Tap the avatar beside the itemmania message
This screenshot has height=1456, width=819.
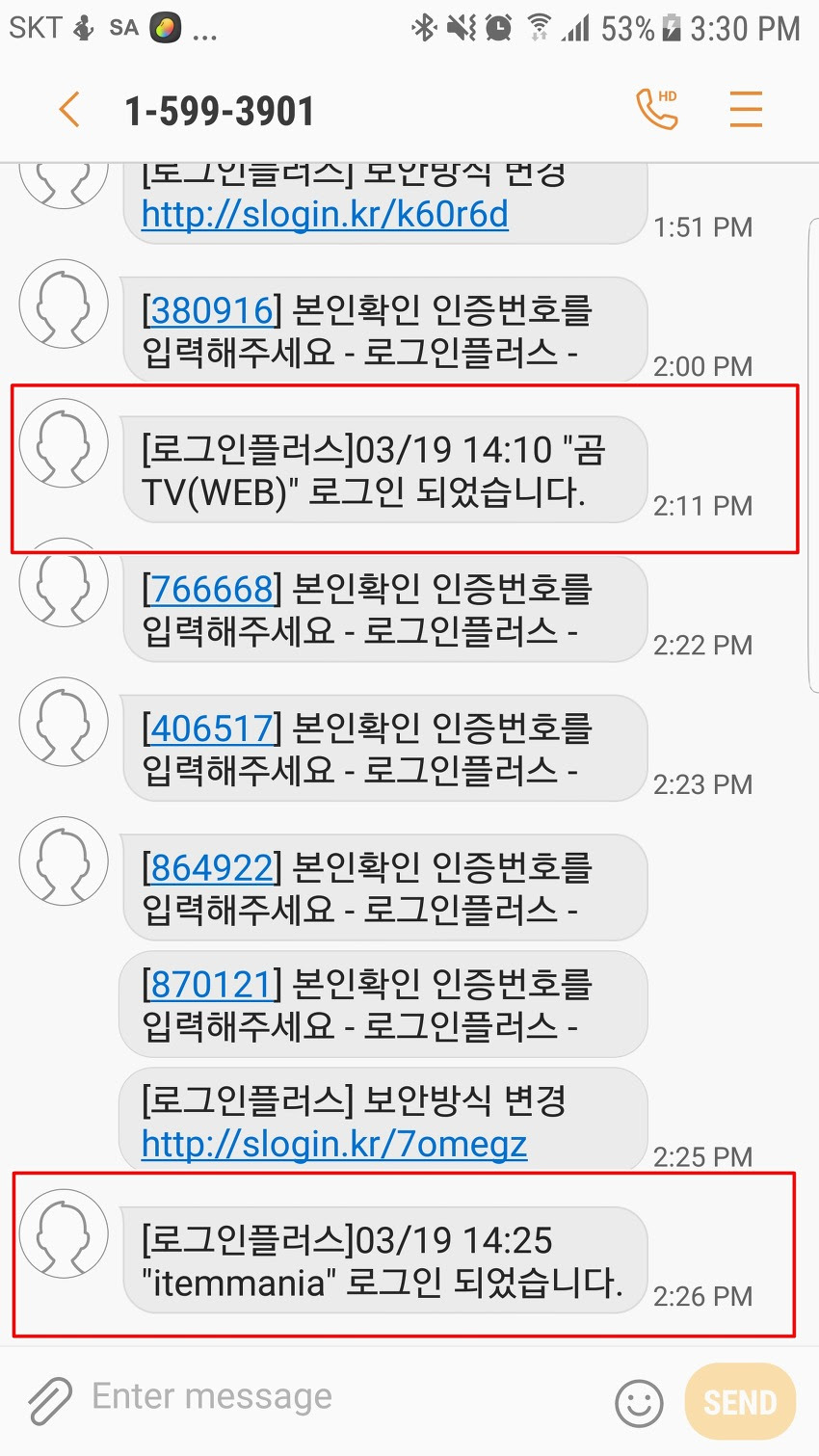pyautogui.click(x=65, y=1233)
